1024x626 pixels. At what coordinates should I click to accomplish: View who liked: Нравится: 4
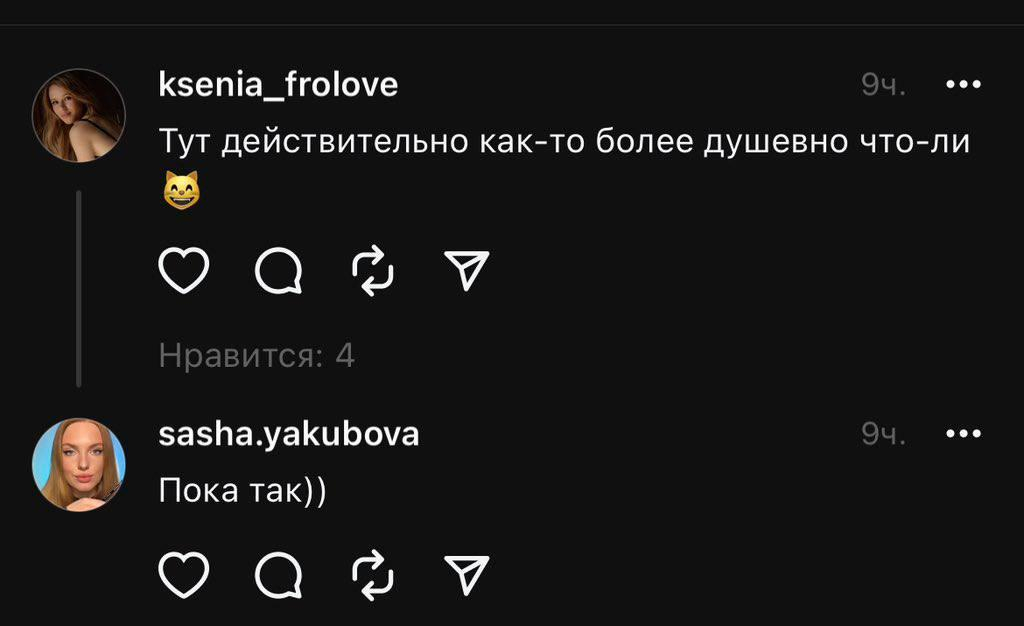[x=257, y=355]
